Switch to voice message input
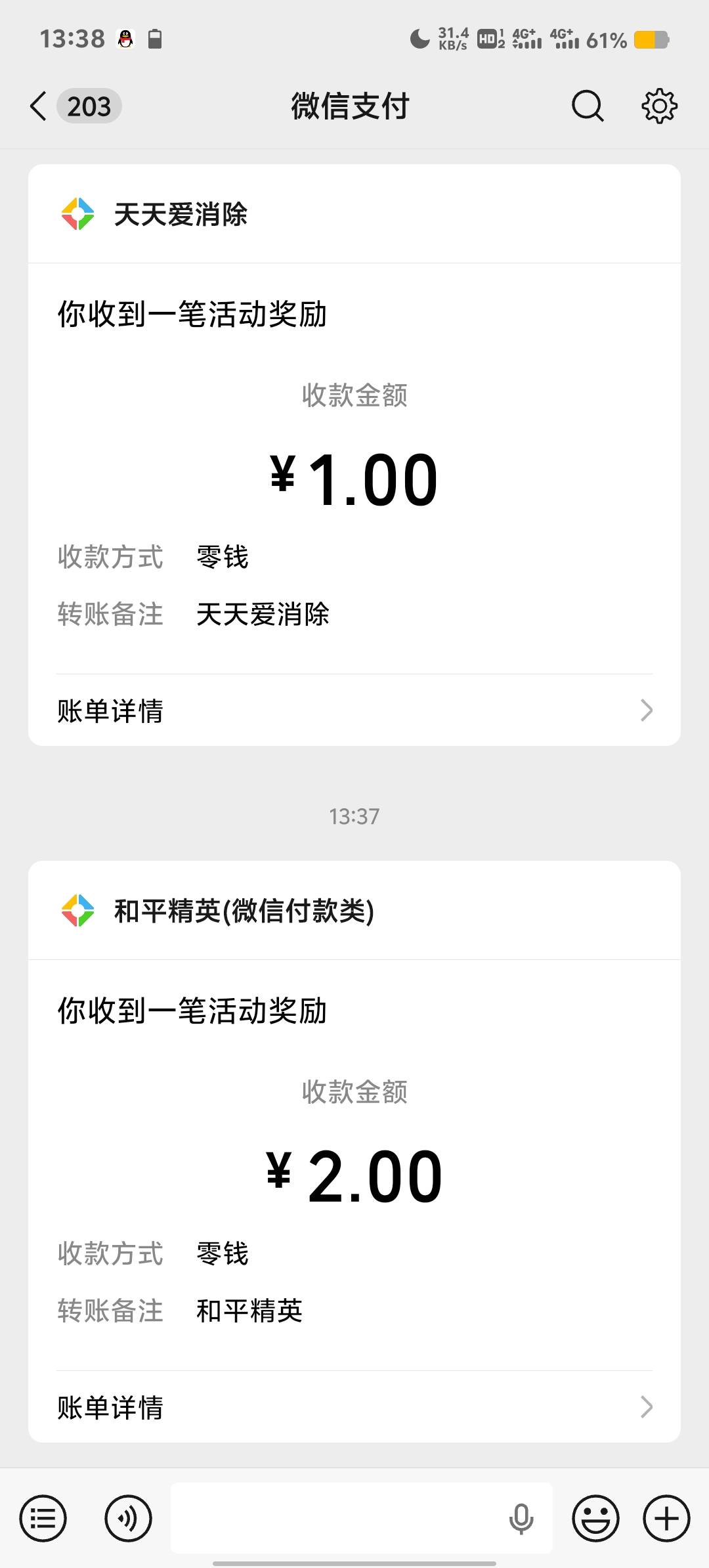Viewport: 709px width, 1568px height. point(129,1518)
